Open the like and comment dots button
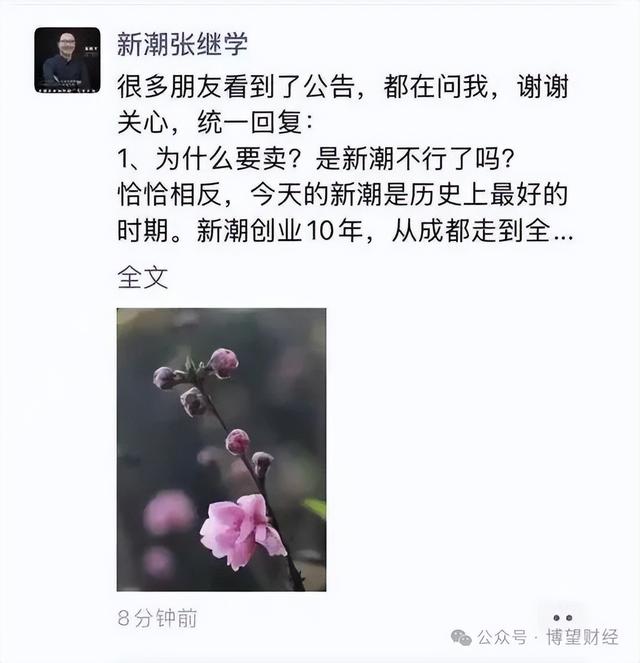The image size is (640, 663). 563,618
